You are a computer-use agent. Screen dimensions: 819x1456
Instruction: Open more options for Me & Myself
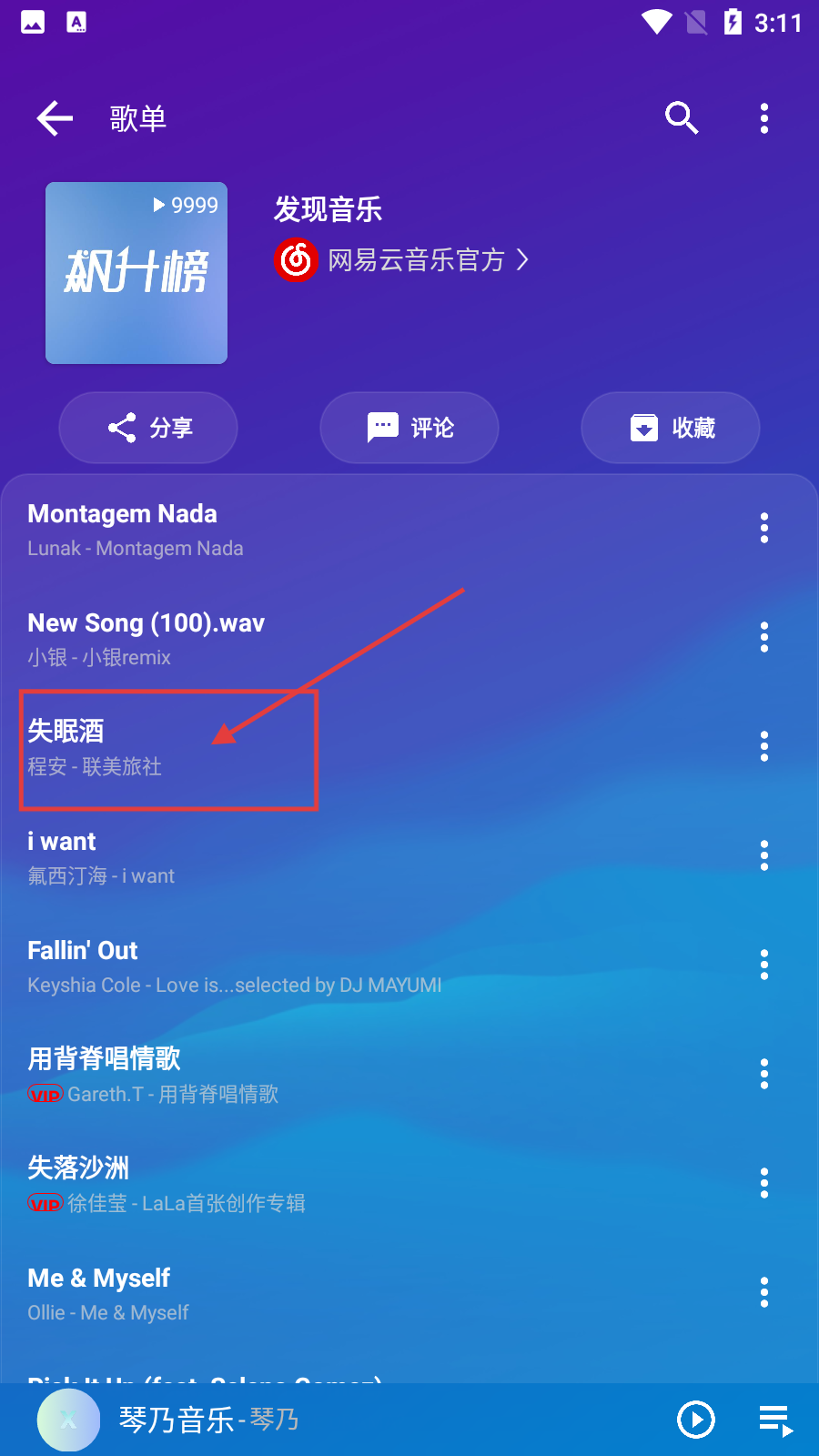click(764, 1292)
